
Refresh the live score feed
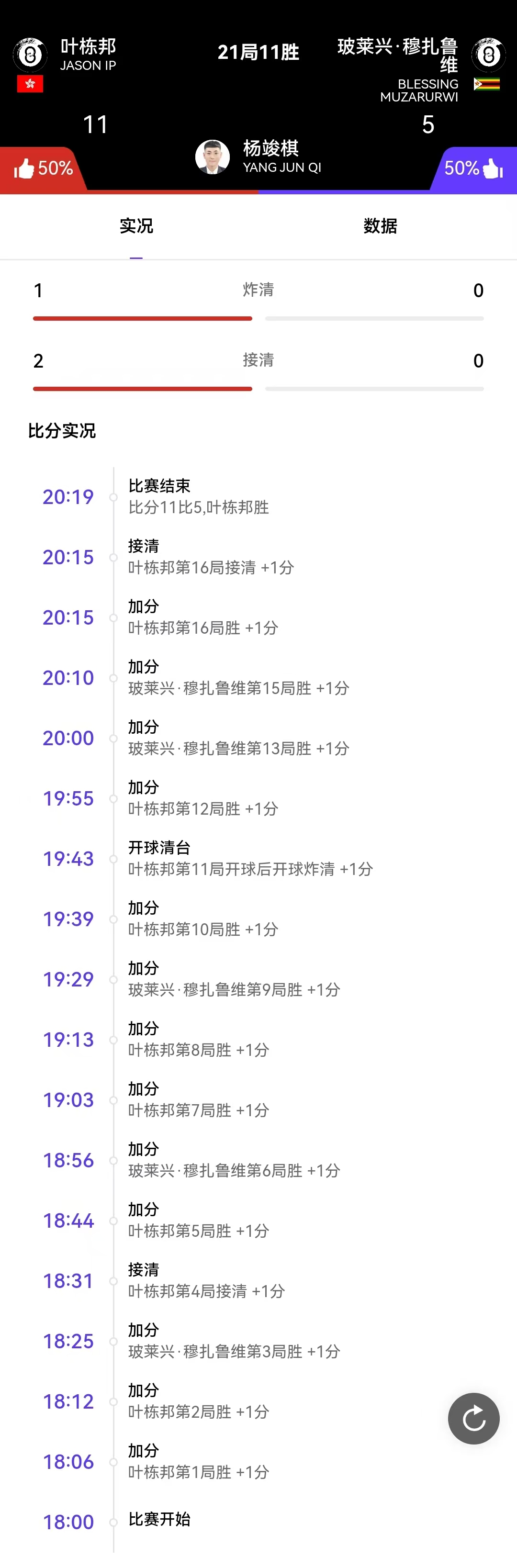tap(473, 1419)
